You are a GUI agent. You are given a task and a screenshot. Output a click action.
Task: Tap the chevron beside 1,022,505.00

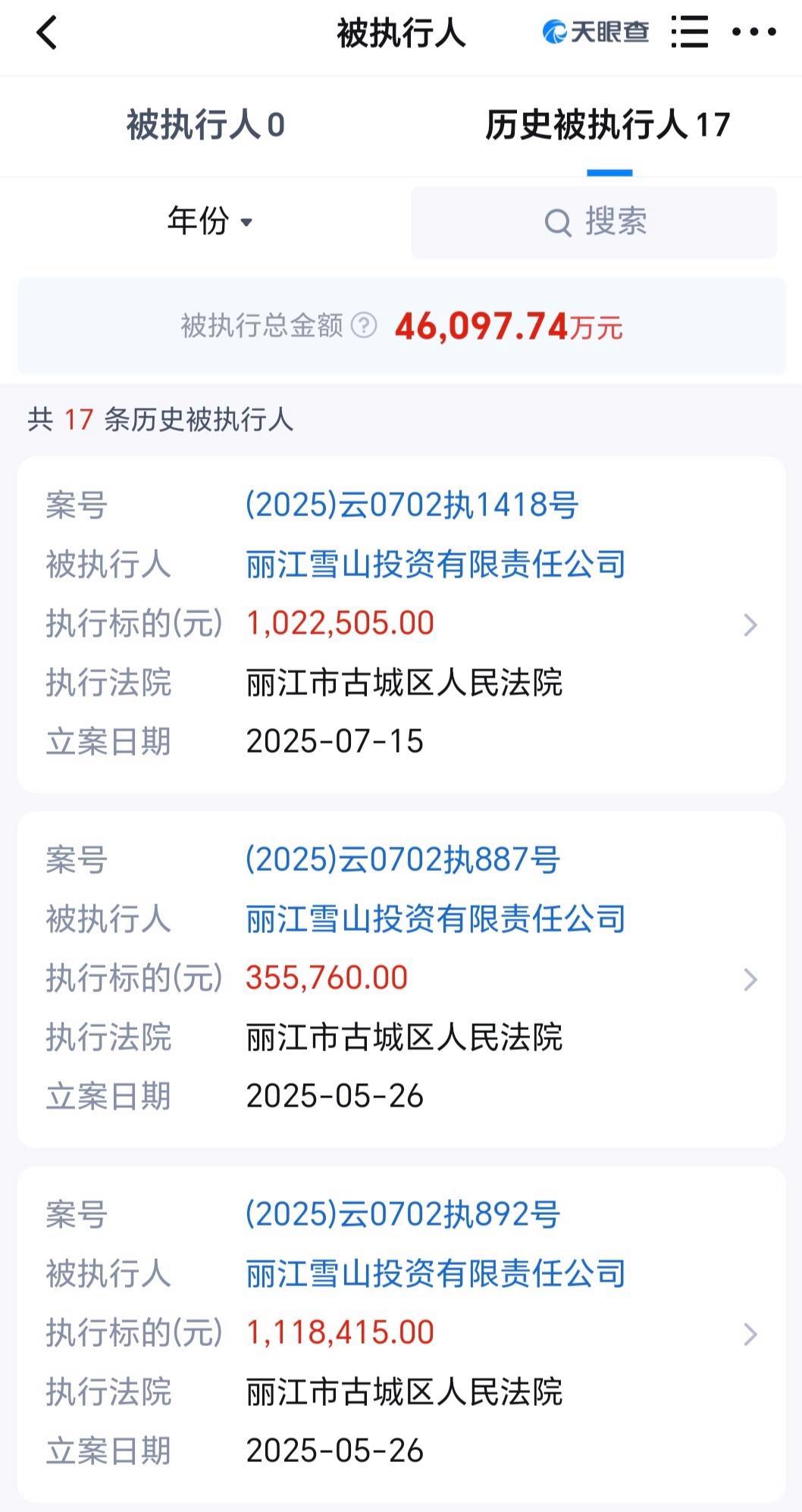coord(750,625)
